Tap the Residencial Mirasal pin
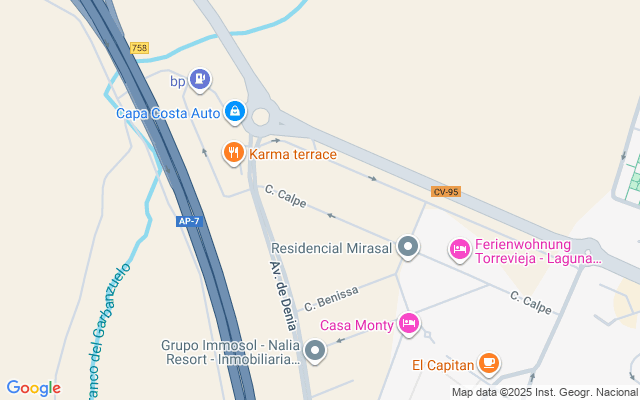Viewport: 640px width, 400px height. point(407,246)
